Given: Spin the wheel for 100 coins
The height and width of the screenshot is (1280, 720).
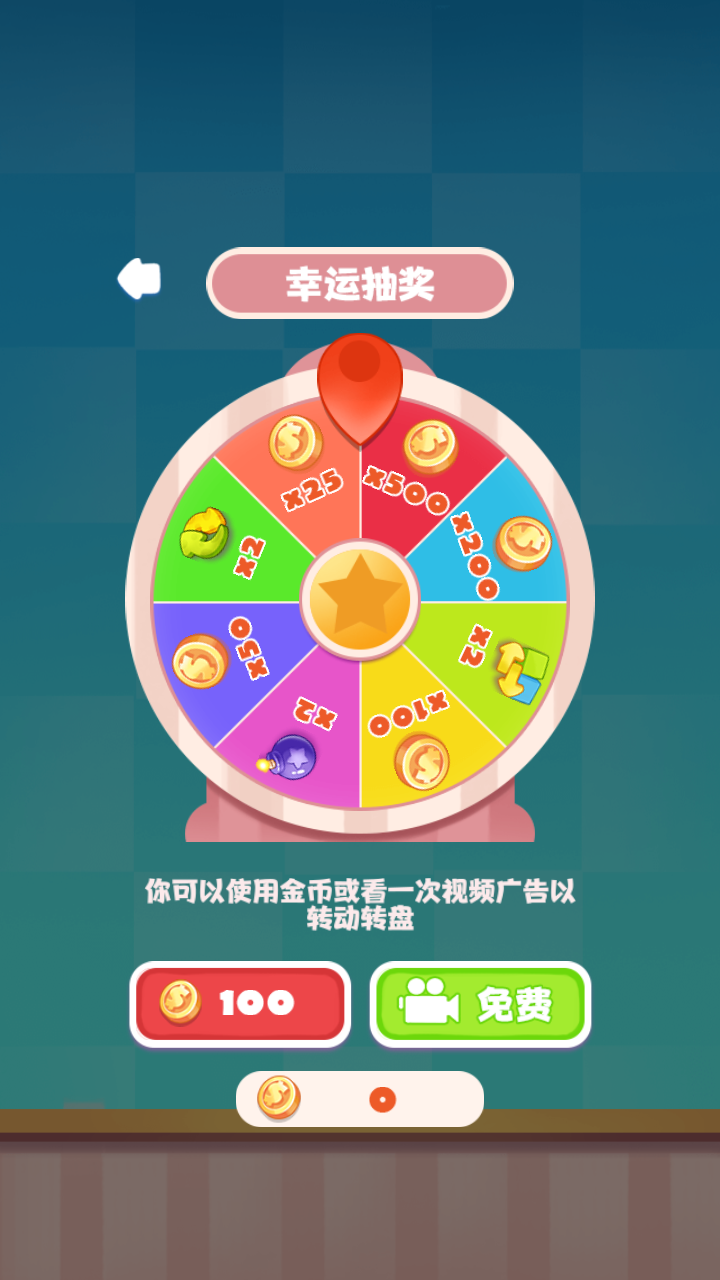Looking at the screenshot, I should click(x=240, y=1003).
